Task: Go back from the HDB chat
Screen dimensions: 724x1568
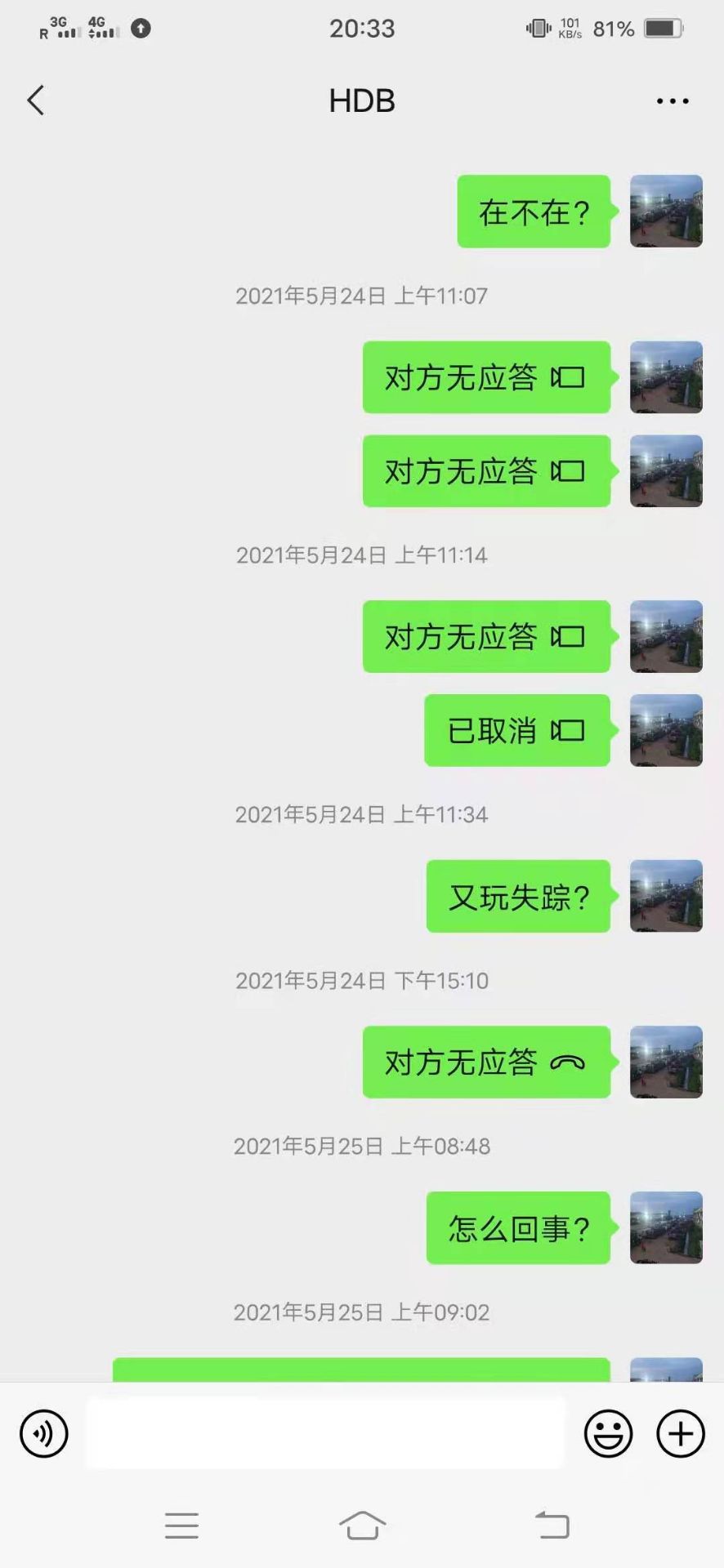Action: pos(36,100)
